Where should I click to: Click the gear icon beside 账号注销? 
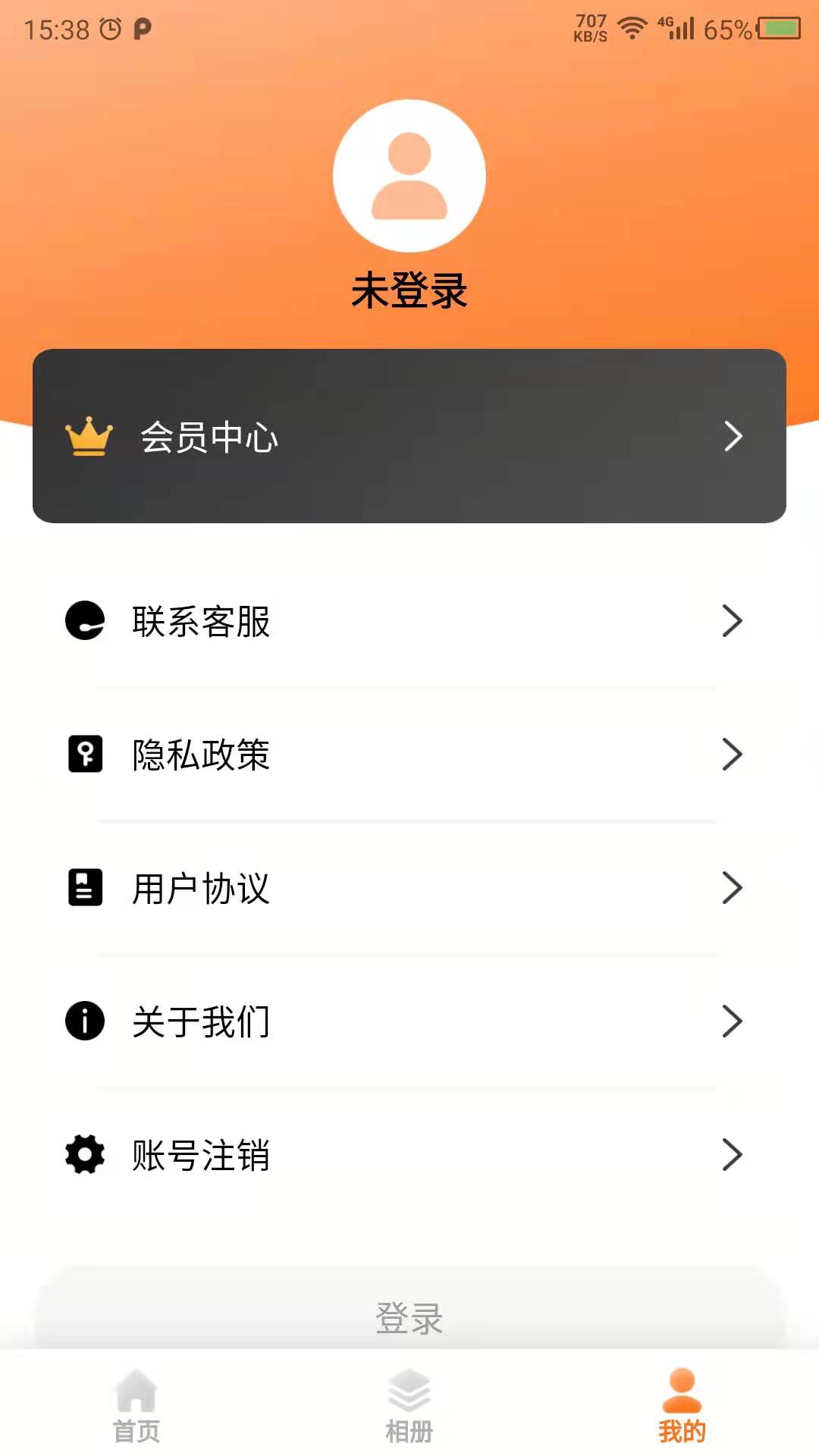[x=84, y=1155]
